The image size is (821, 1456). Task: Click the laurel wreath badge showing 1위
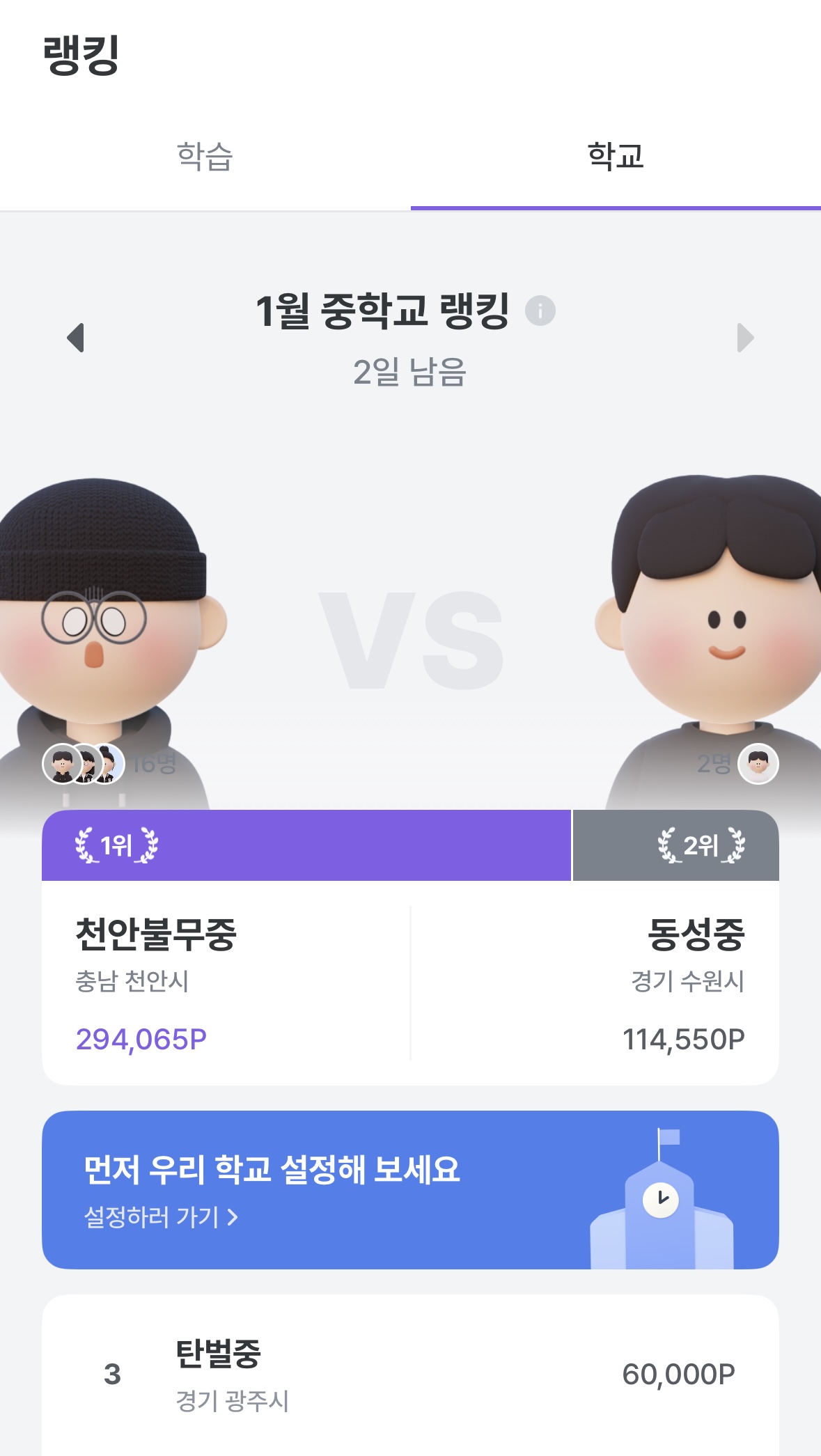click(x=116, y=846)
